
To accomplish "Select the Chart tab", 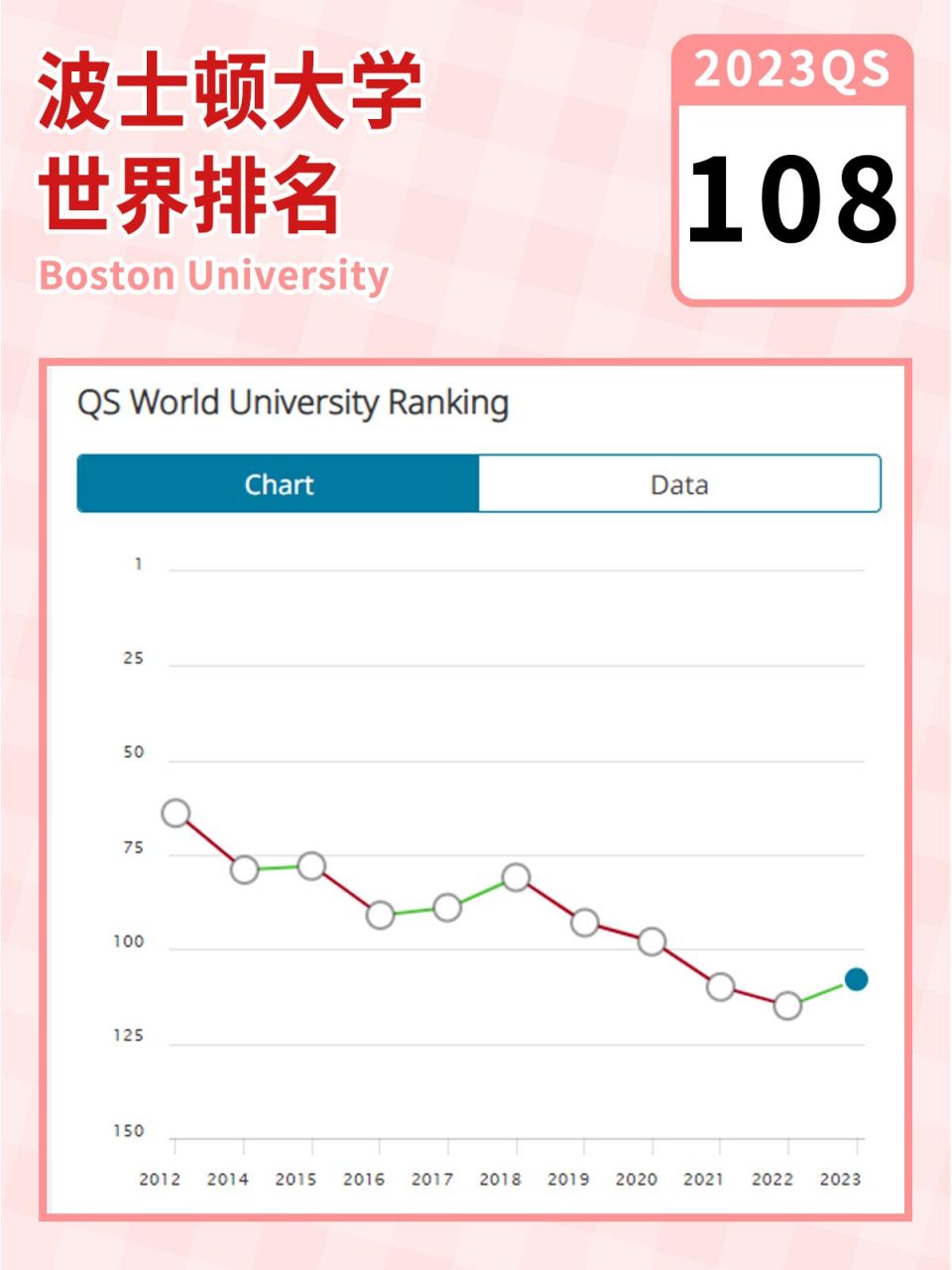I will [279, 483].
